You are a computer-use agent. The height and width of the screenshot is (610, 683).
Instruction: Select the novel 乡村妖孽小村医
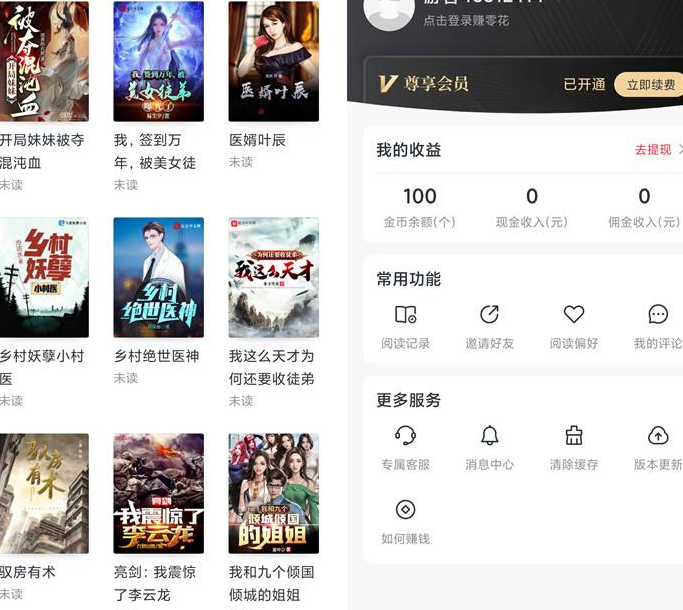43,277
